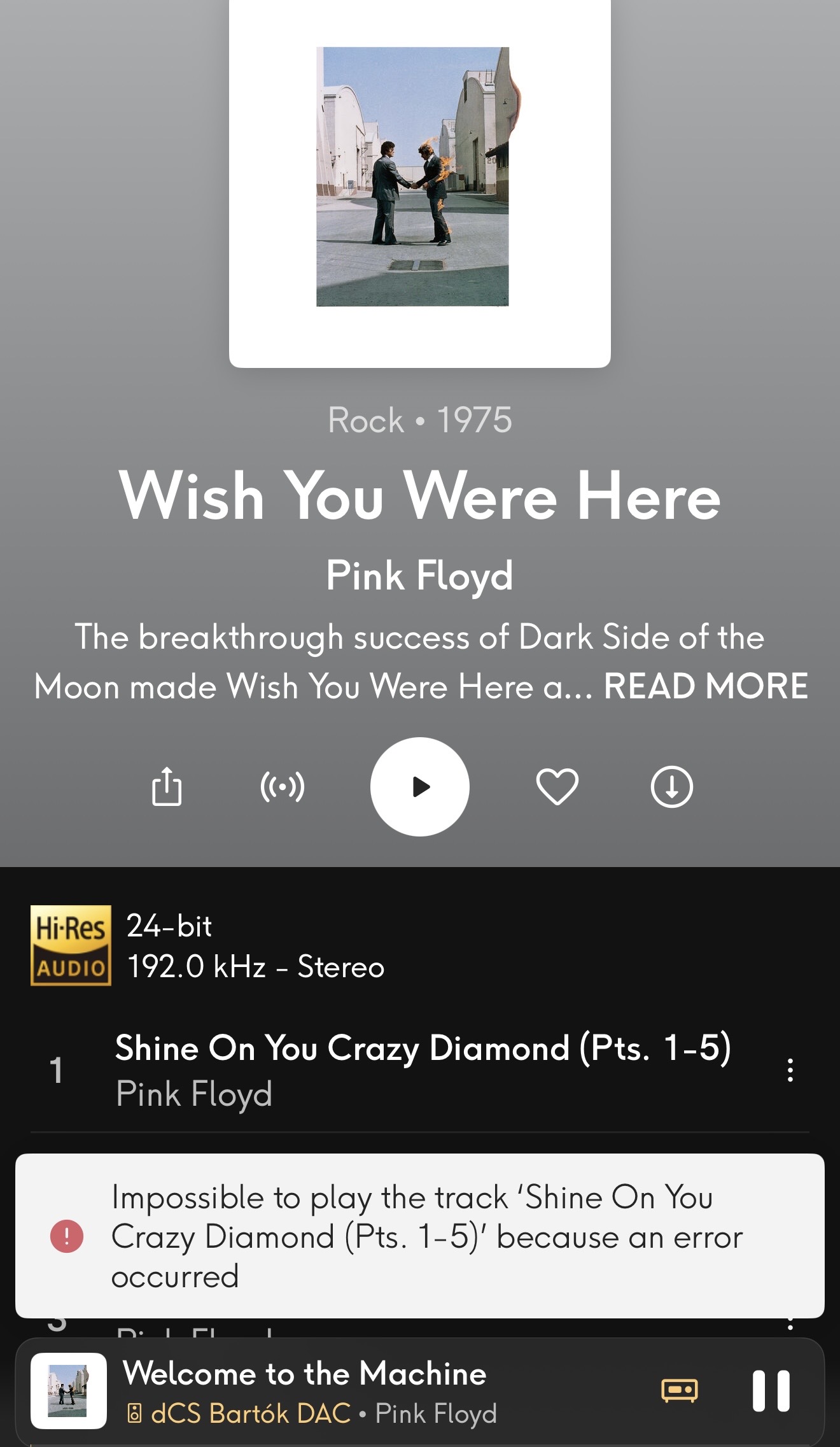
Task: Play the Wish You Were Here album
Action: [420, 787]
